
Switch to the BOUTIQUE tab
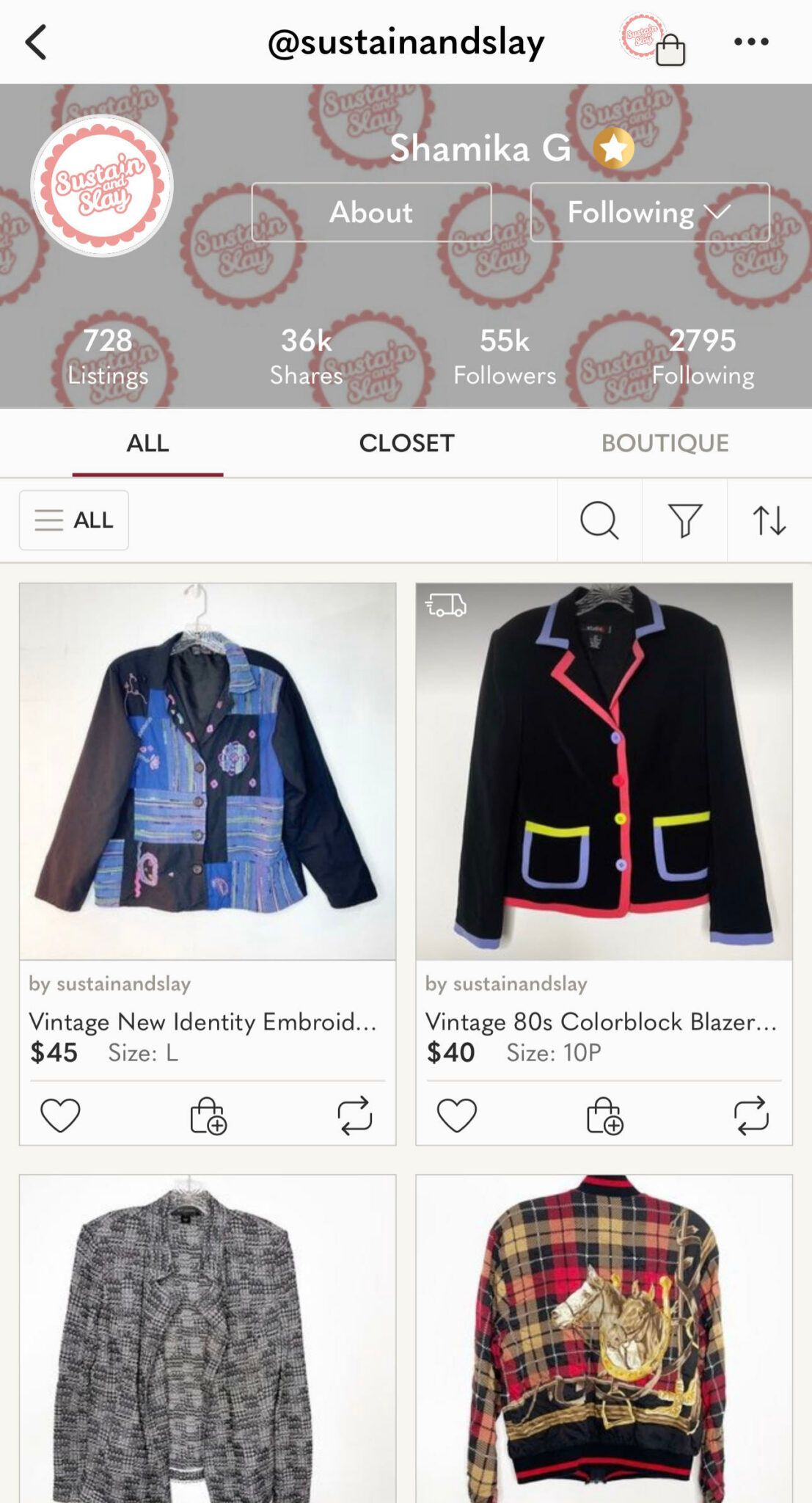coord(664,443)
